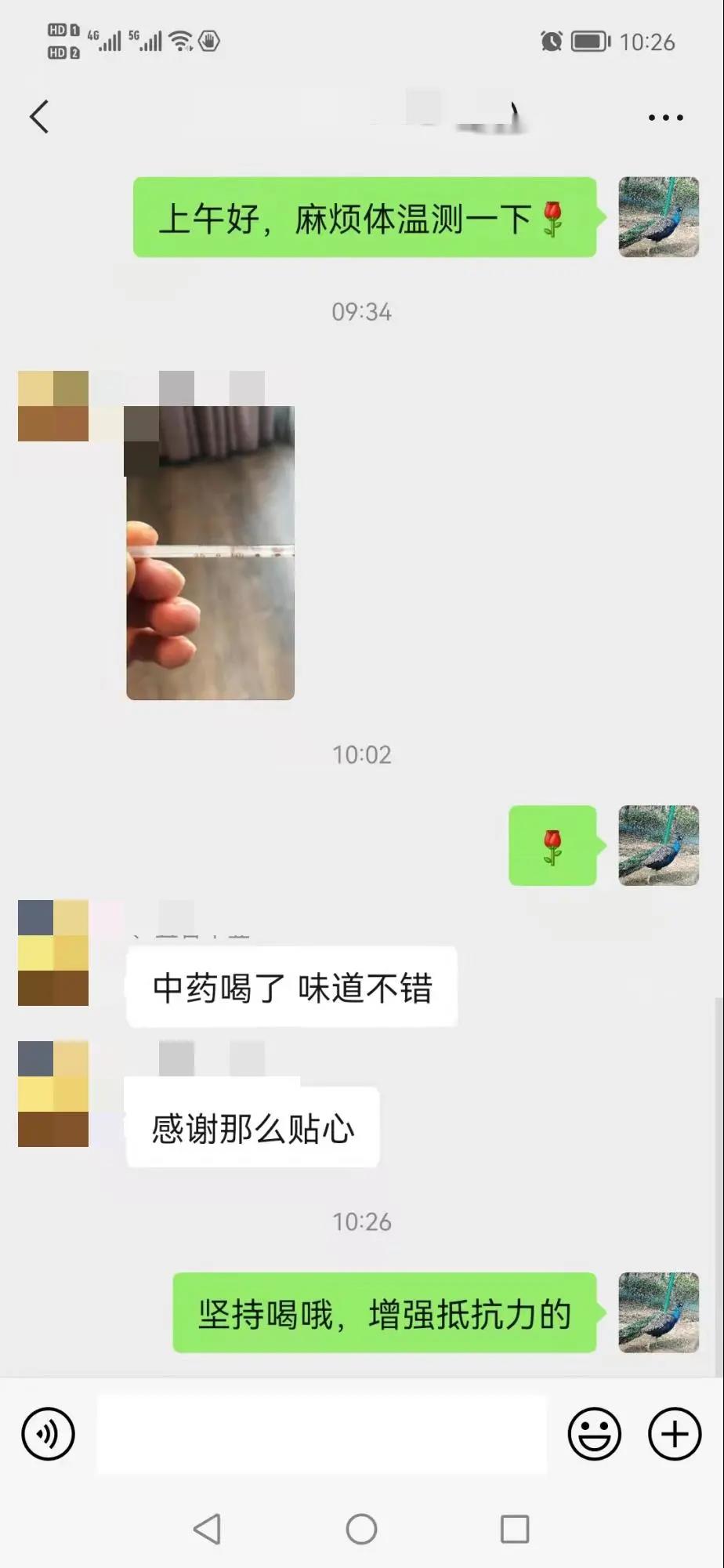The image size is (724, 1568).
Task: Open recent apps via square button
Action: pos(515,1529)
